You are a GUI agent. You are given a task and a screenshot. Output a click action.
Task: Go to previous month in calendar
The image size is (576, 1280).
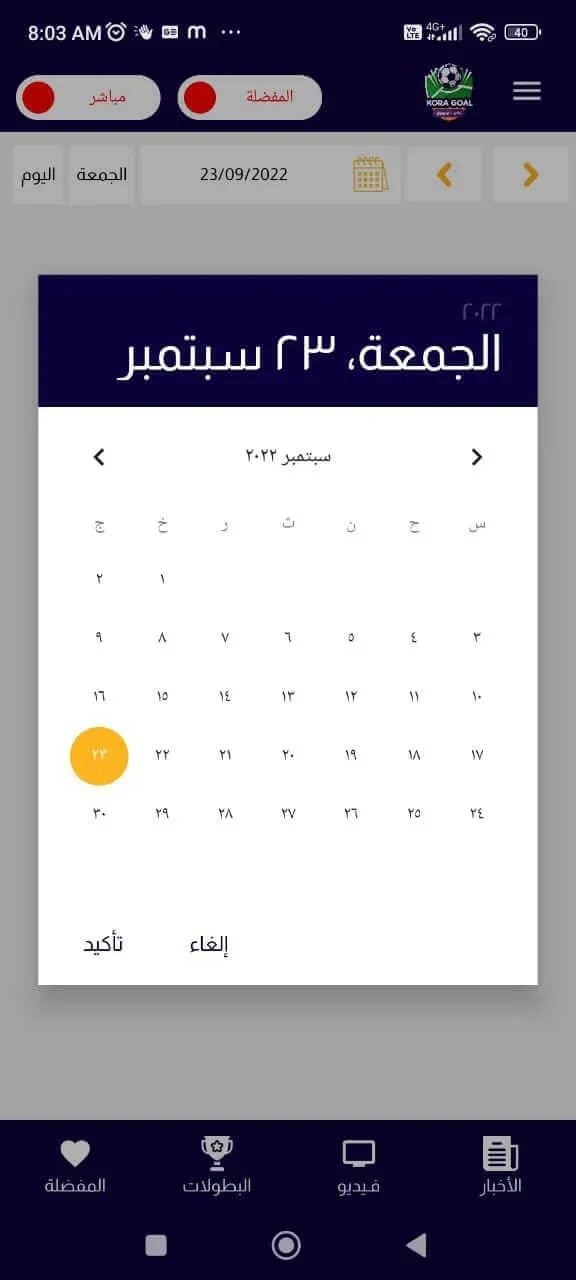[x=476, y=457]
